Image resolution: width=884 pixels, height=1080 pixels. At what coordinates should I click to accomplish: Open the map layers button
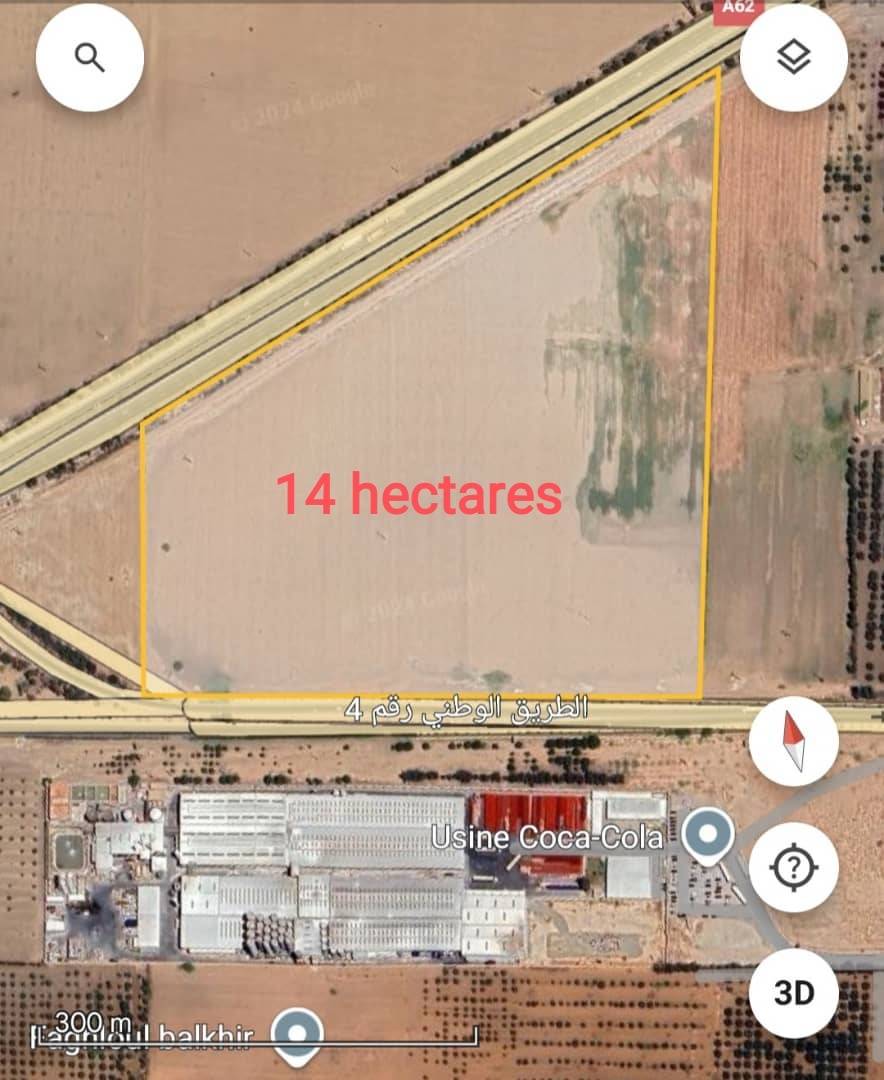point(794,58)
